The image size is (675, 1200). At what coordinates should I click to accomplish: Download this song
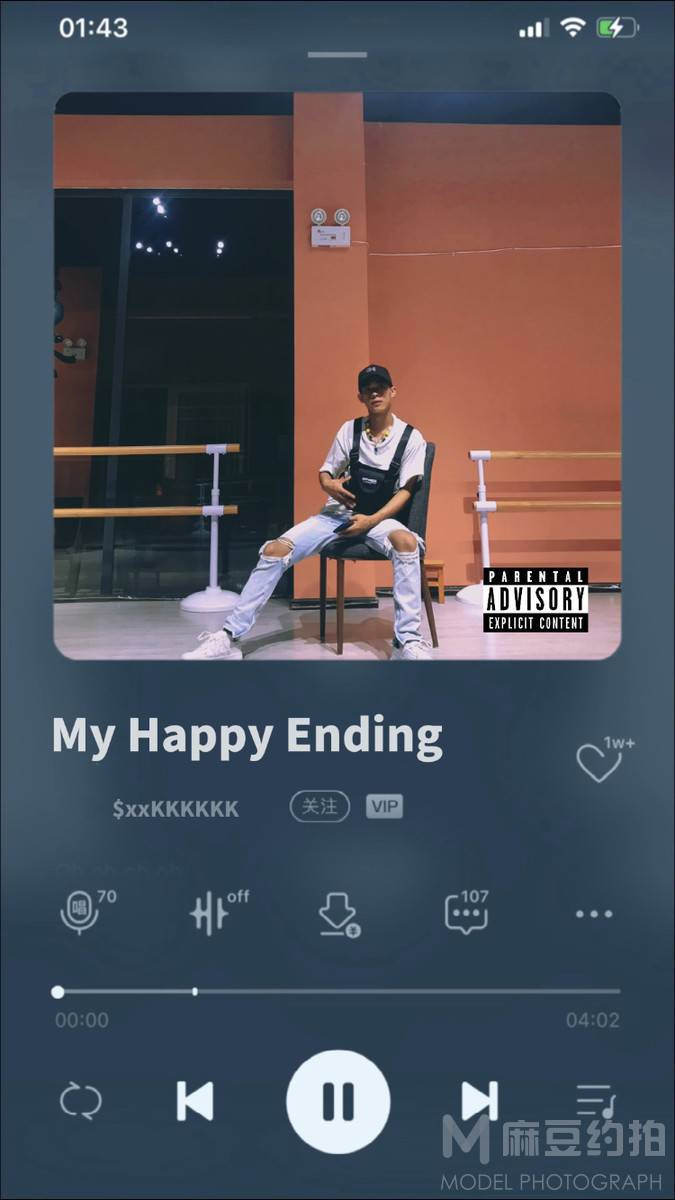coord(338,914)
